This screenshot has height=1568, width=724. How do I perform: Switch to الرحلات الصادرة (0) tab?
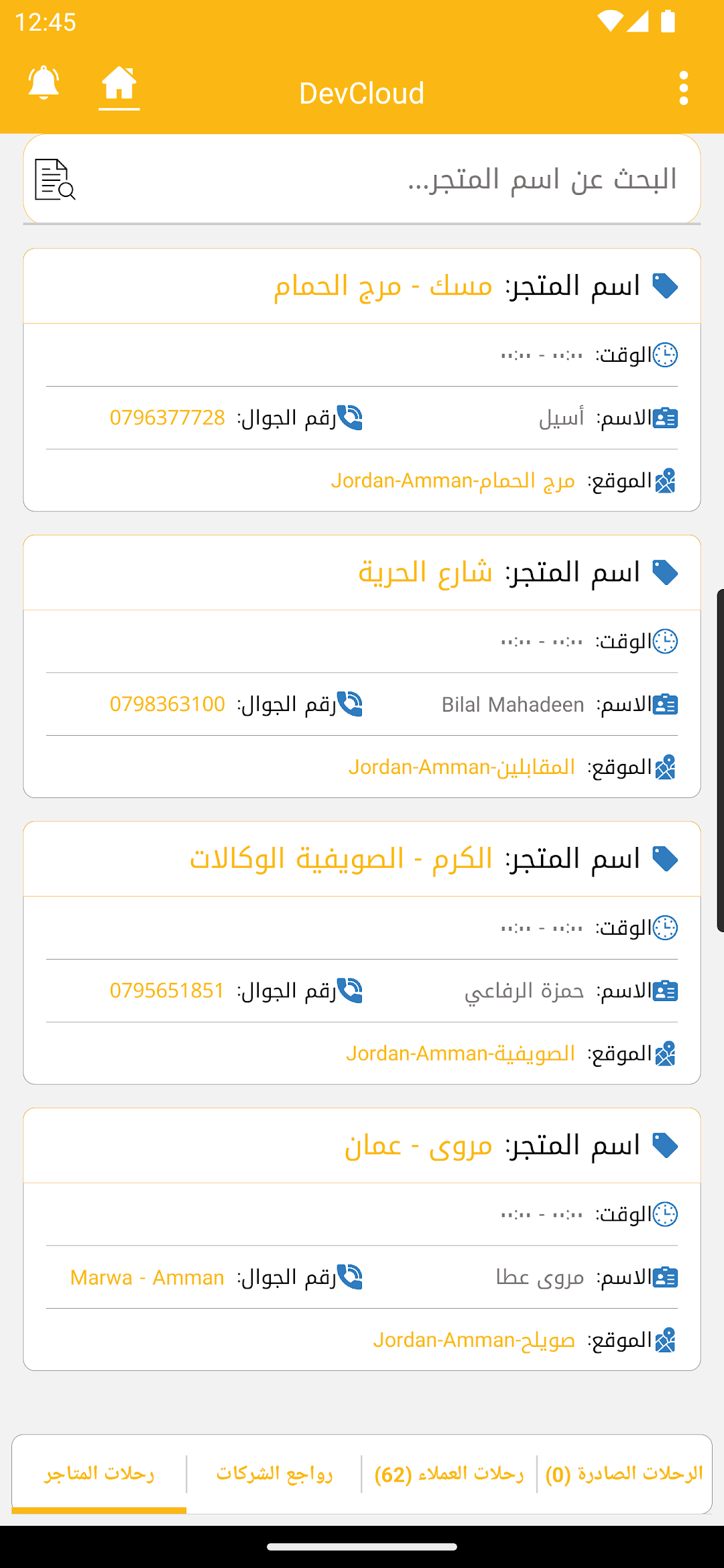tap(624, 1474)
